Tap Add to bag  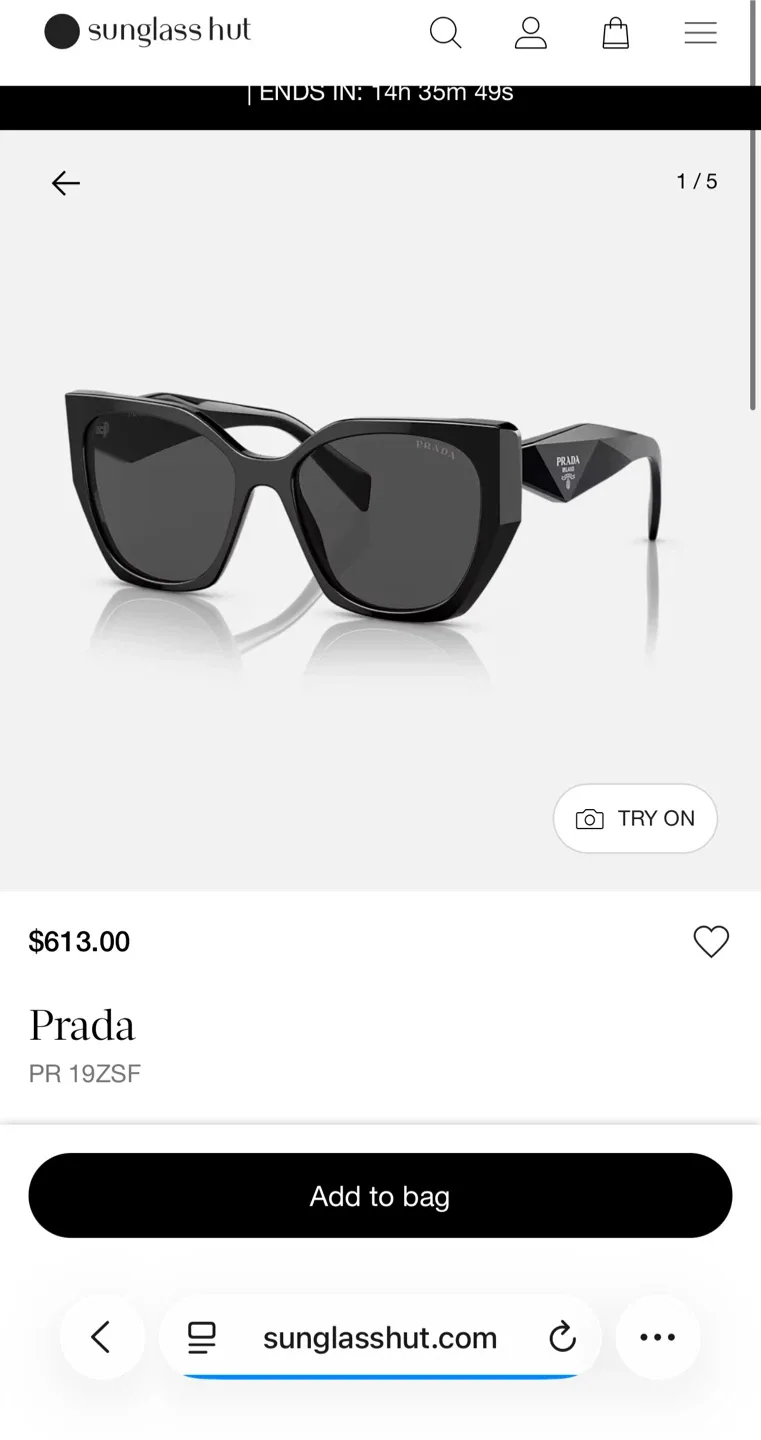coord(380,1195)
